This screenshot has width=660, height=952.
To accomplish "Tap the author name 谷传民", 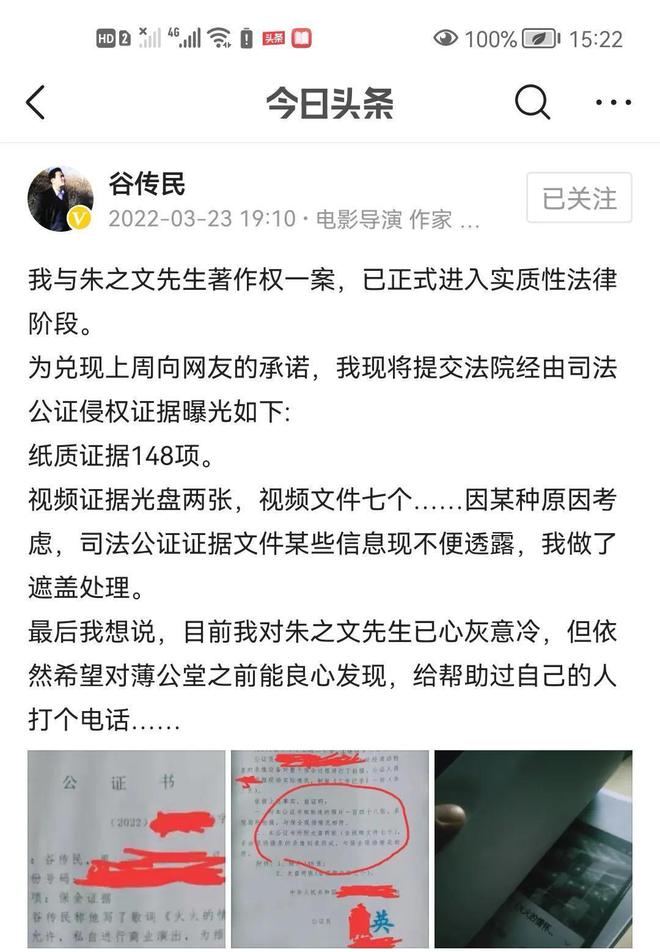I will tap(147, 184).
